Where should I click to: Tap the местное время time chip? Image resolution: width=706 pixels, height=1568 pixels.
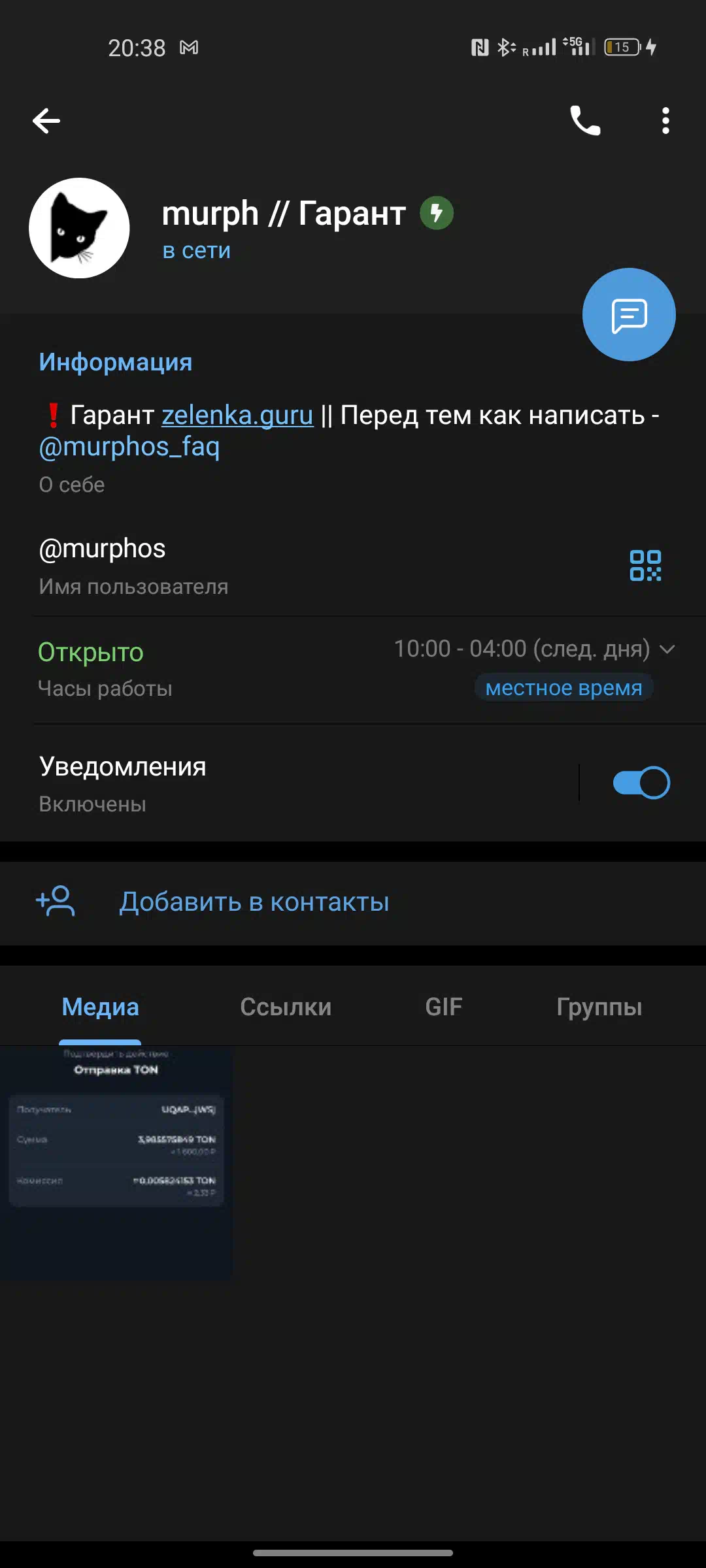tap(563, 688)
